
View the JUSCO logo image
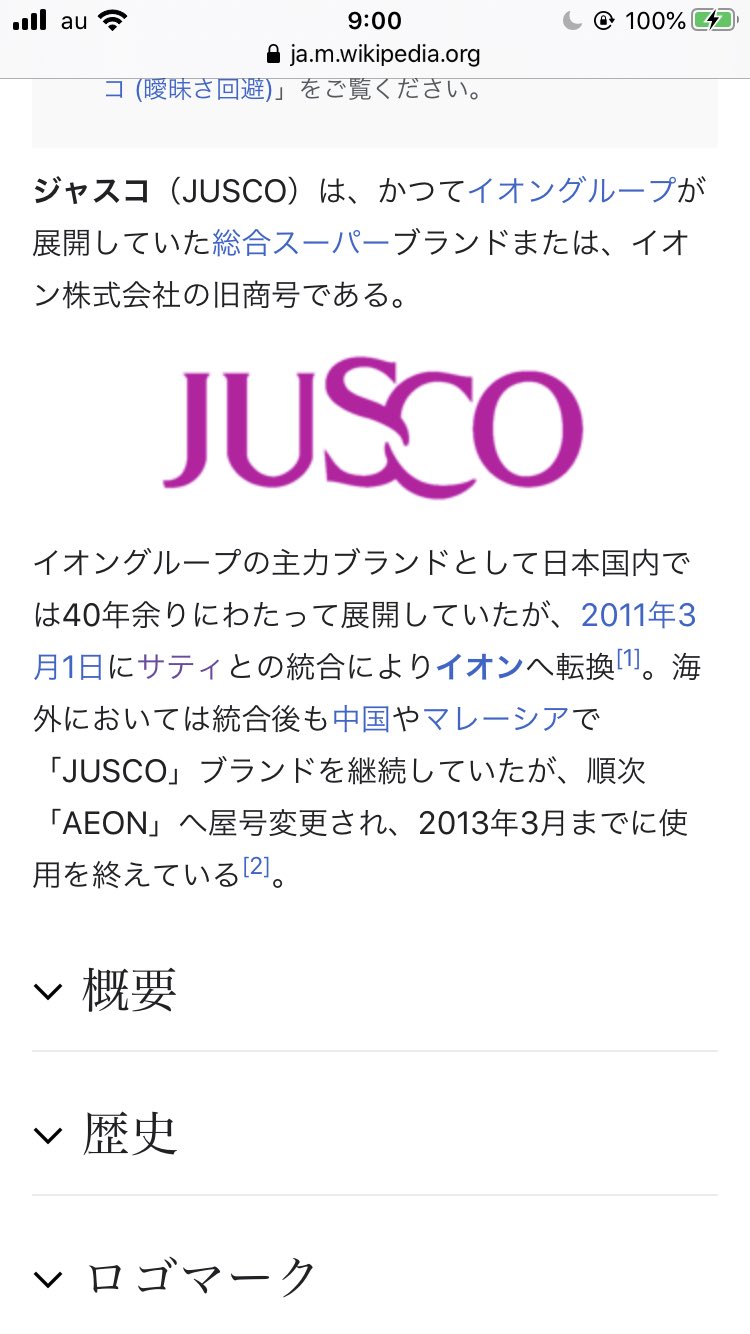pyautogui.click(x=374, y=427)
